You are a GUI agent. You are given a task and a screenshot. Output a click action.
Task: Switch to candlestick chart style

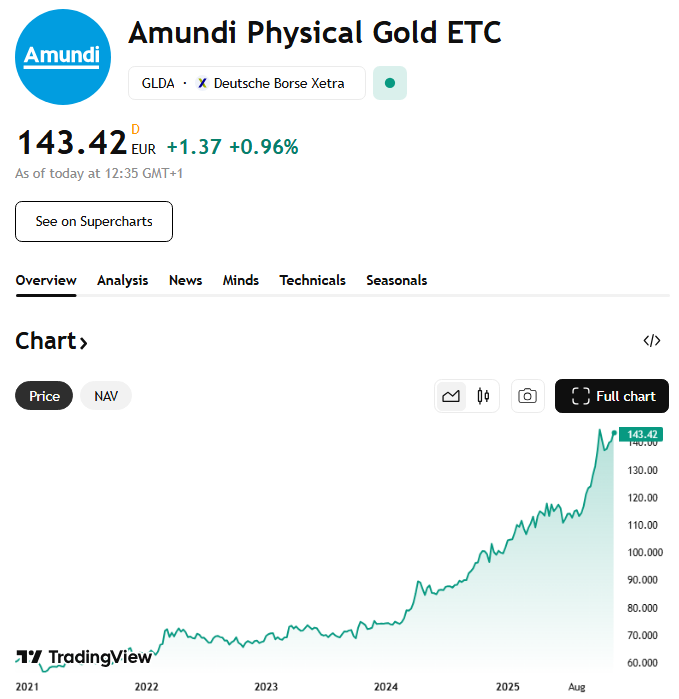[x=483, y=396]
